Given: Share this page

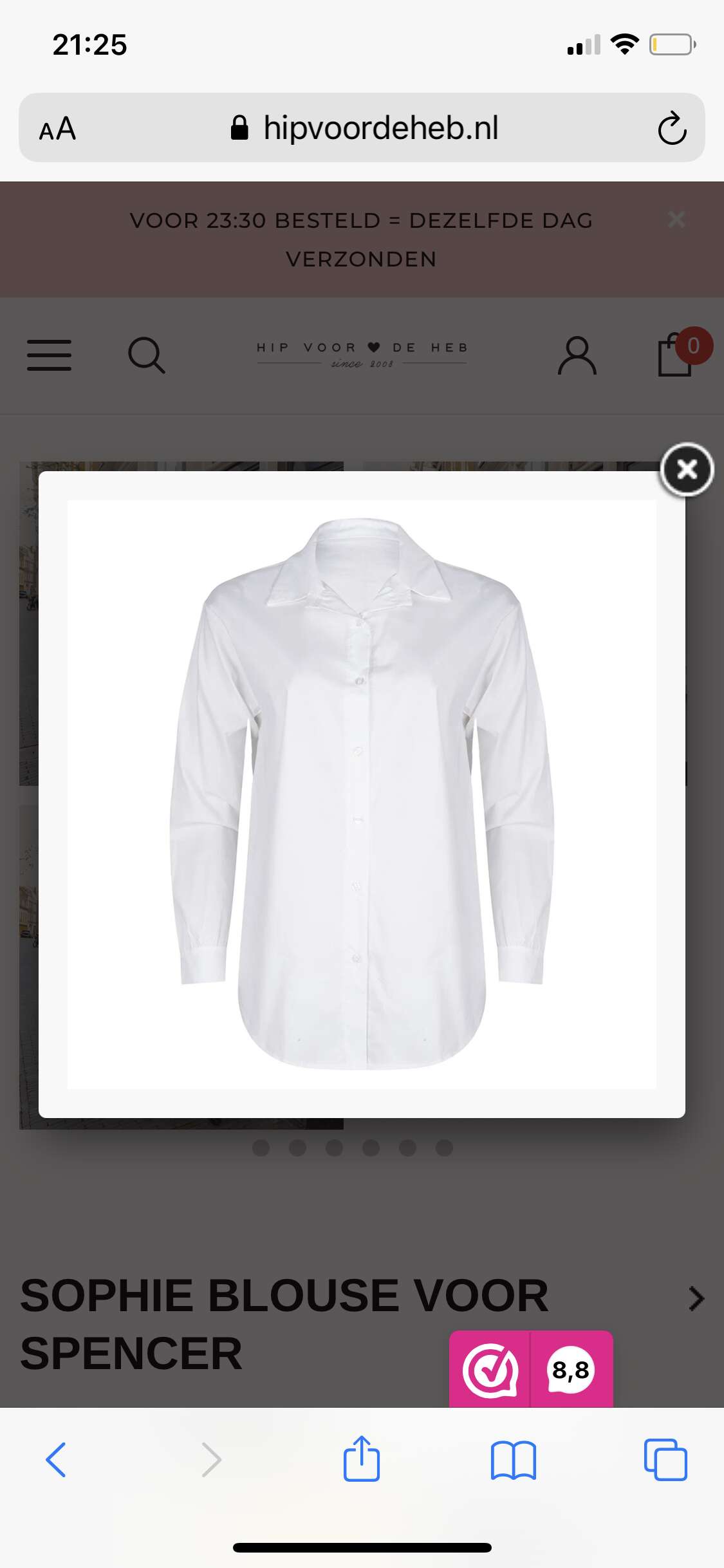Looking at the screenshot, I should pyautogui.click(x=361, y=1458).
